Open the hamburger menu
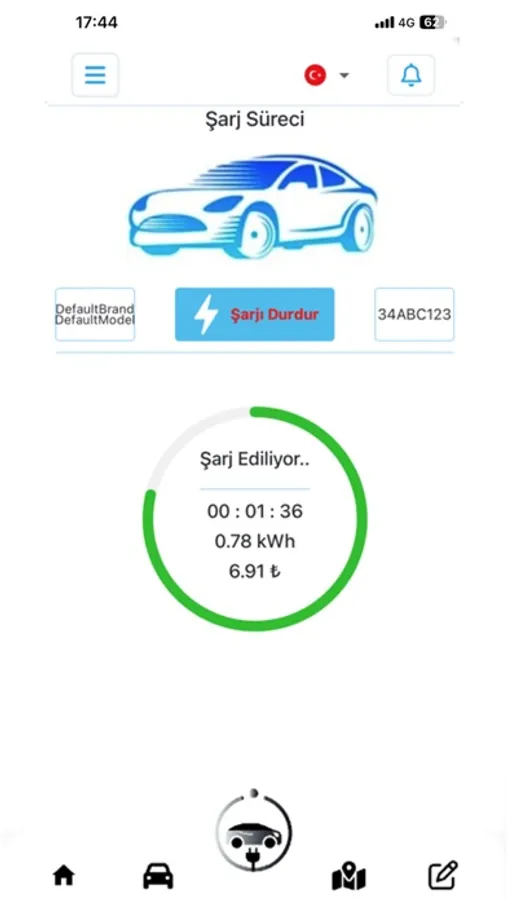The image size is (507, 900). 95,75
